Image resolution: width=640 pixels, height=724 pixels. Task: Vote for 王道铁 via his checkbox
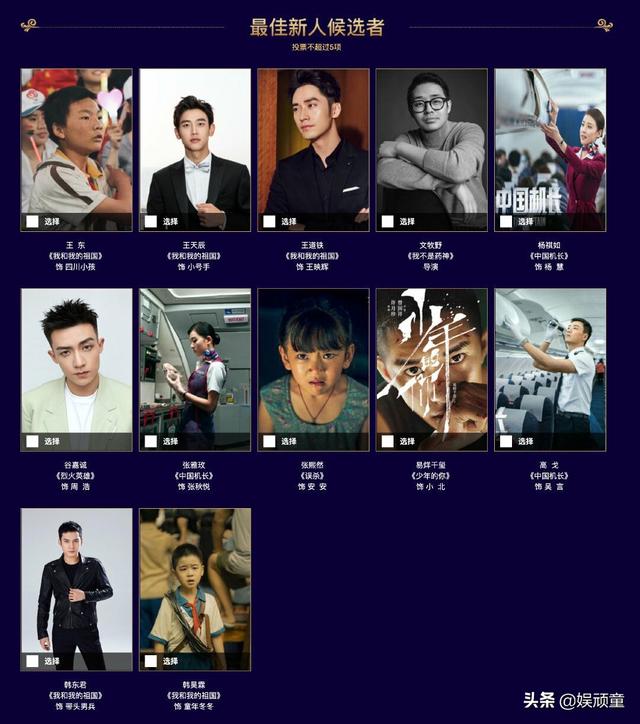point(269,221)
